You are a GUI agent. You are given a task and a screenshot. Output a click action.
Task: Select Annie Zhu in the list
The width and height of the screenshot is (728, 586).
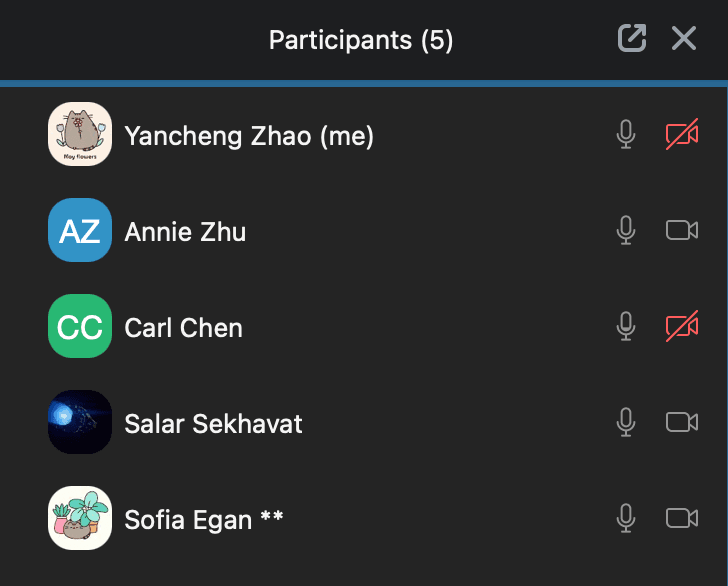coord(185,231)
